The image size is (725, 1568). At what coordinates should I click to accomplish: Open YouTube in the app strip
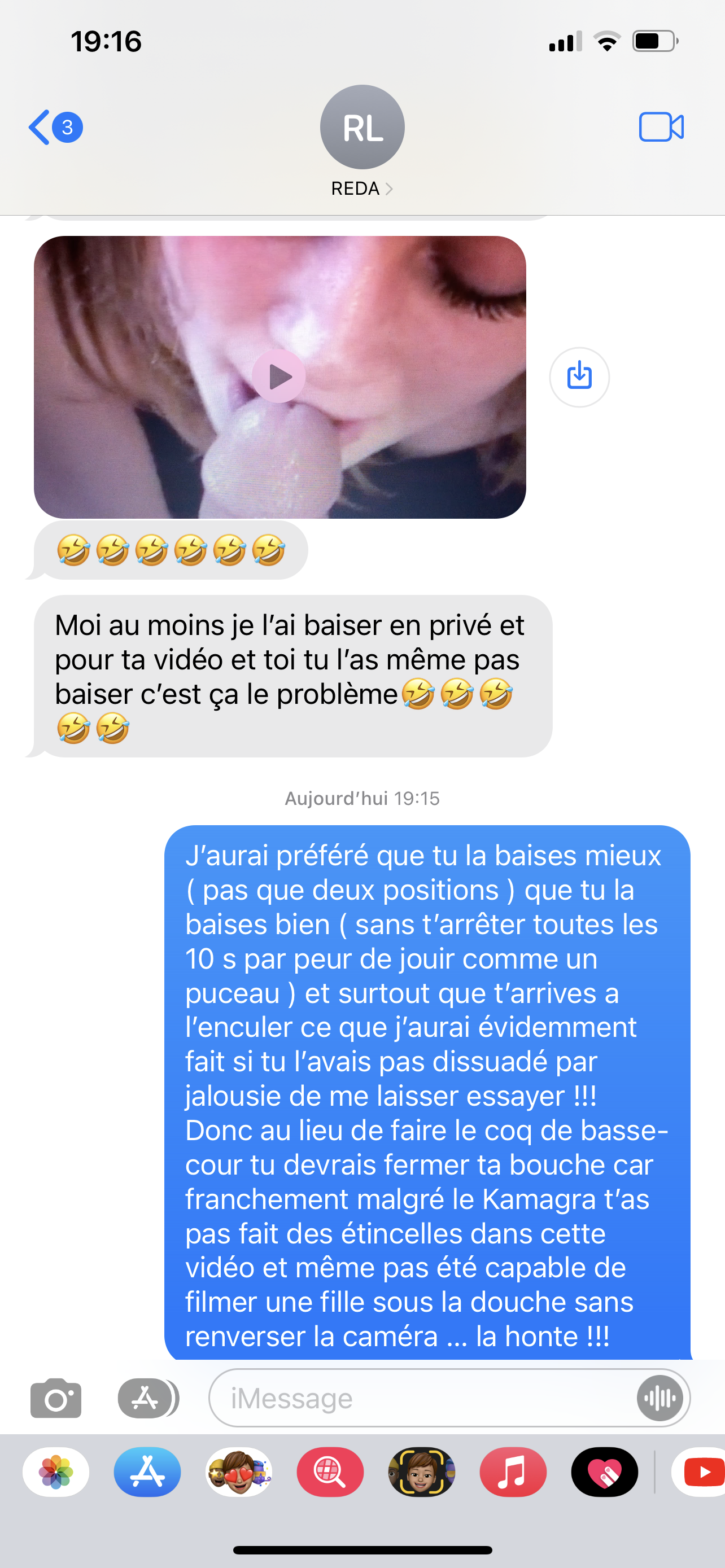pyautogui.click(x=700, y=1473)
